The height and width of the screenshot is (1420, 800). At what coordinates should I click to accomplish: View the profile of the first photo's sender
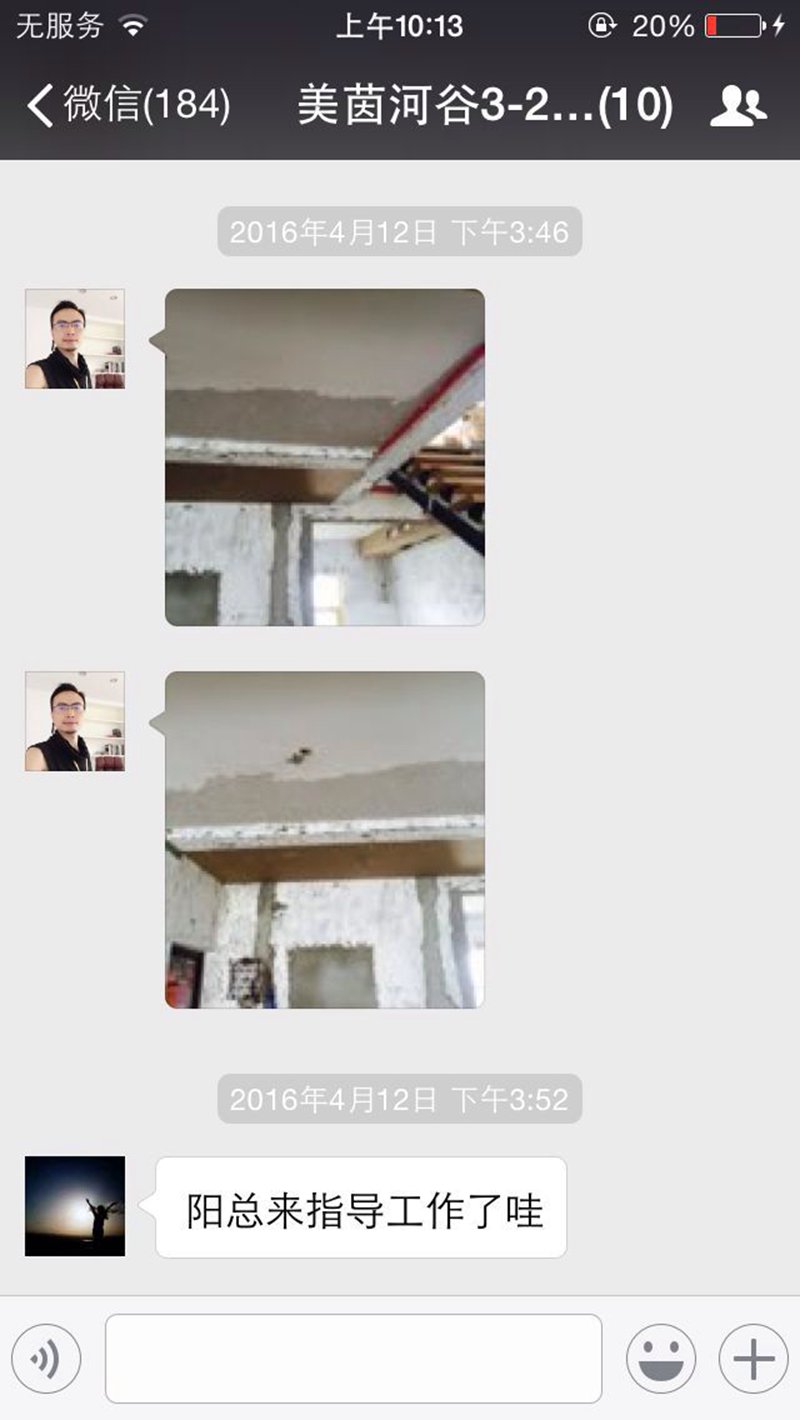75,339
